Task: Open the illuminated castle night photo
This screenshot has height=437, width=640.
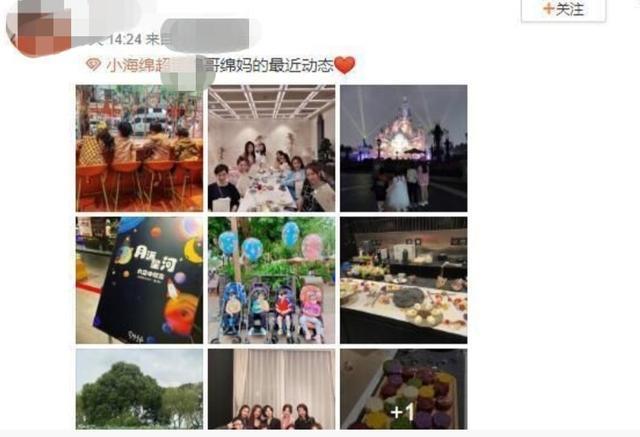Action: (x=403, y=147)
